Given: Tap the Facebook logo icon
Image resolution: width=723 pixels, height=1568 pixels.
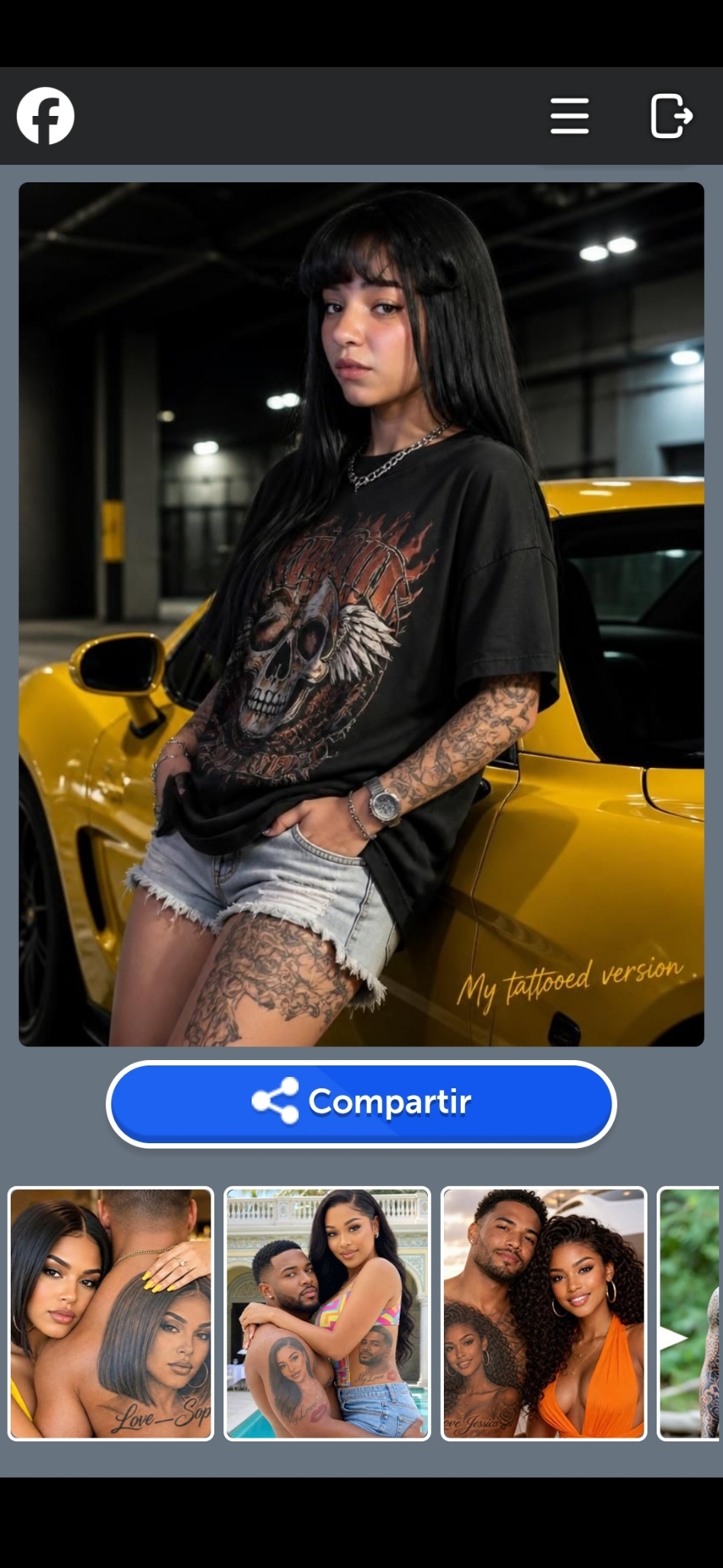Looking at the screenshot, I should (46, 116).
